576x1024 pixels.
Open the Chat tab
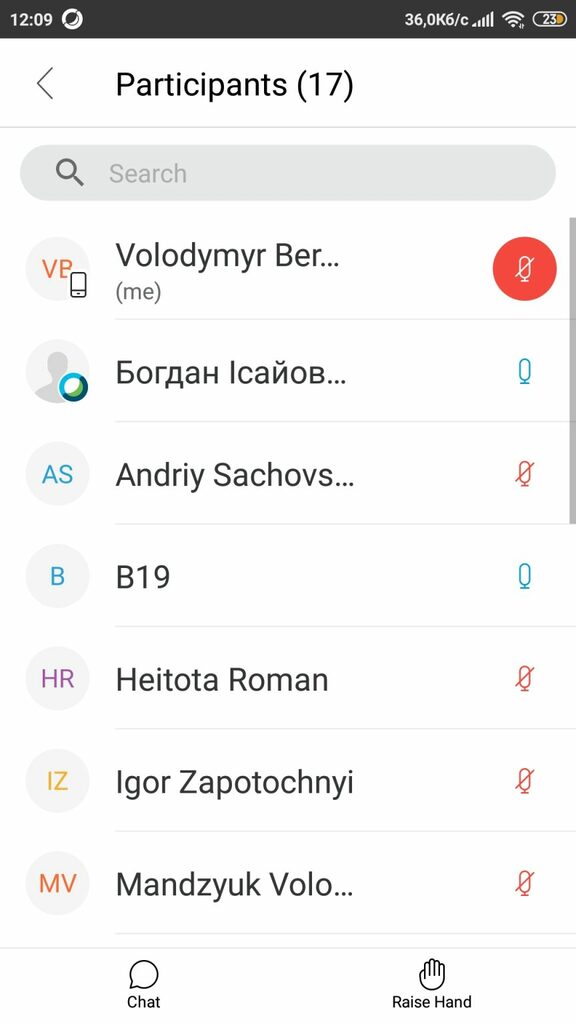tap(144, 985)
